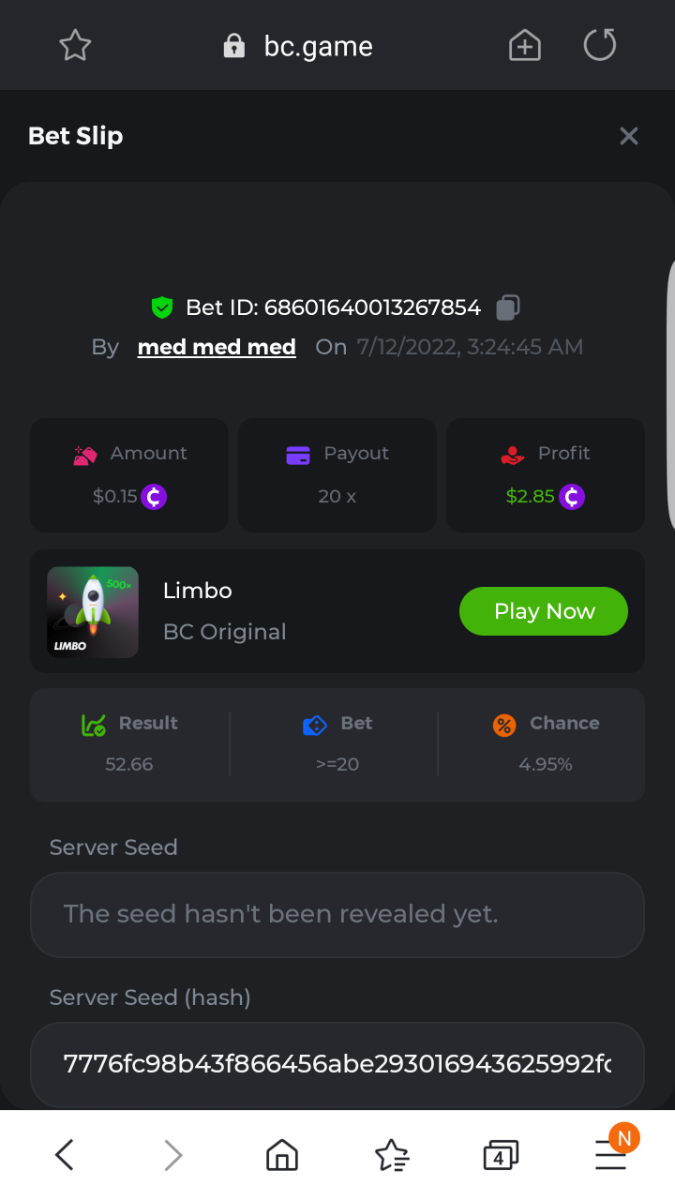Open the Limbo game thumbnail
This screenshot has width=675, height=1200.
pos(93,612)
